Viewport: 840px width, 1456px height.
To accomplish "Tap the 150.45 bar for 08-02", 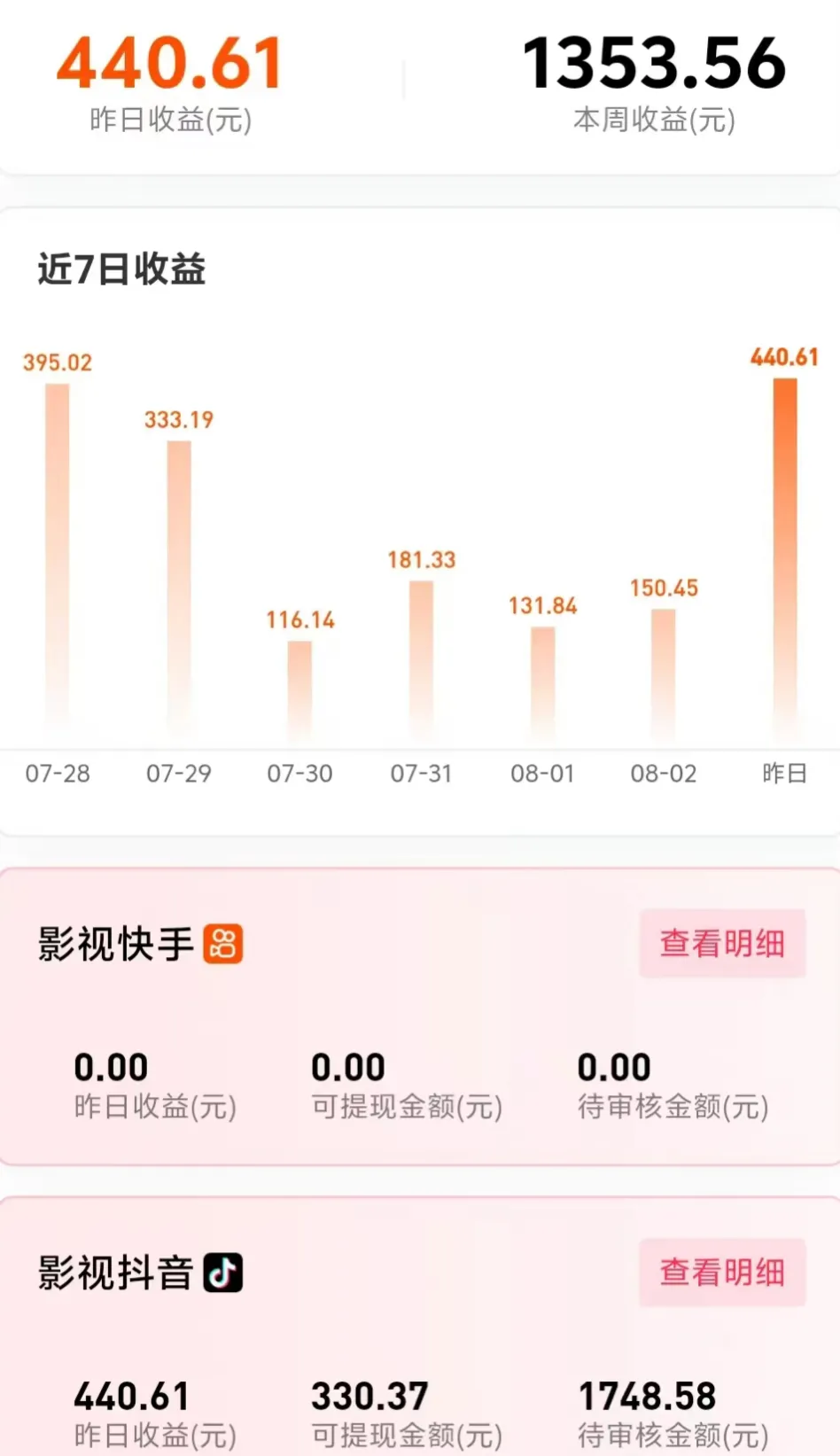I will 664,673.
